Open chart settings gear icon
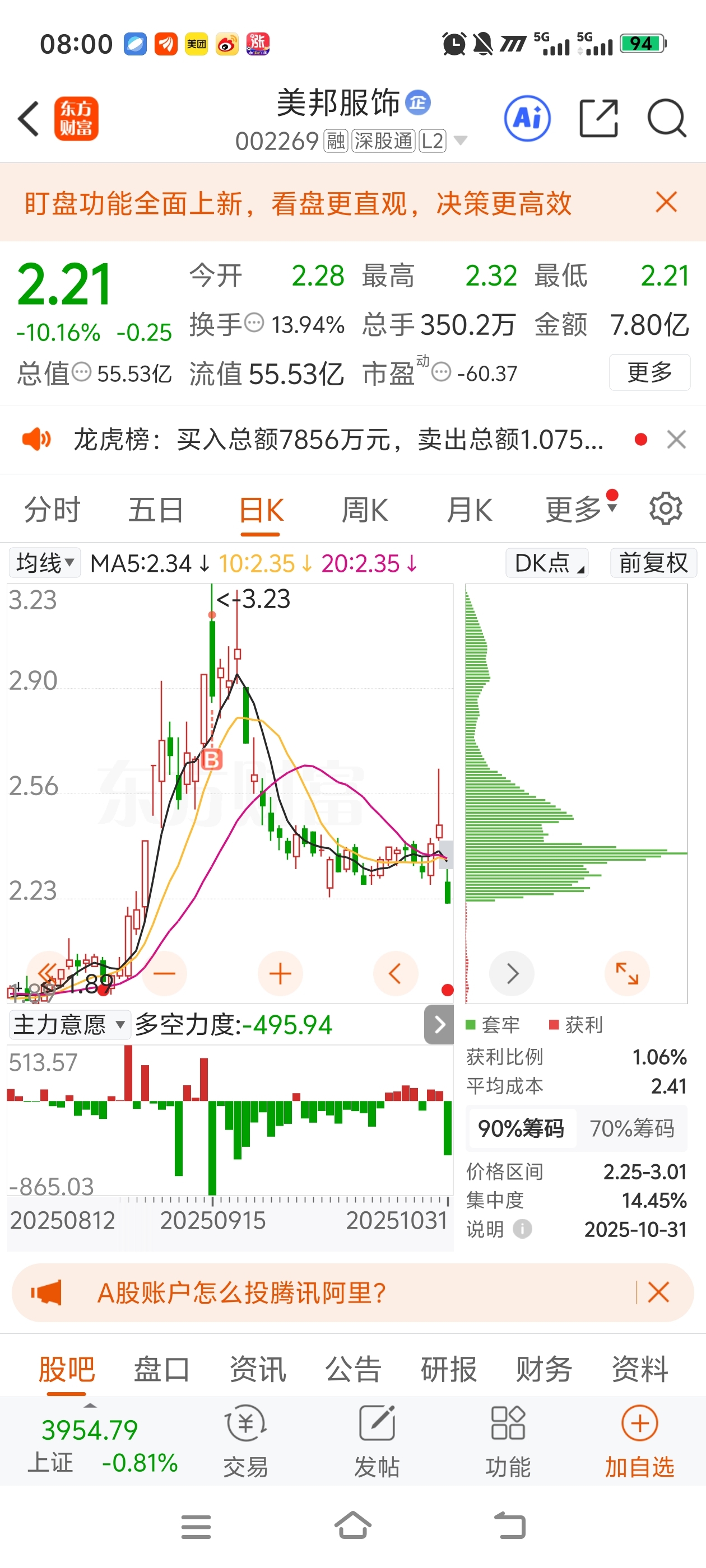706x1568 pixels. (665, 508)
